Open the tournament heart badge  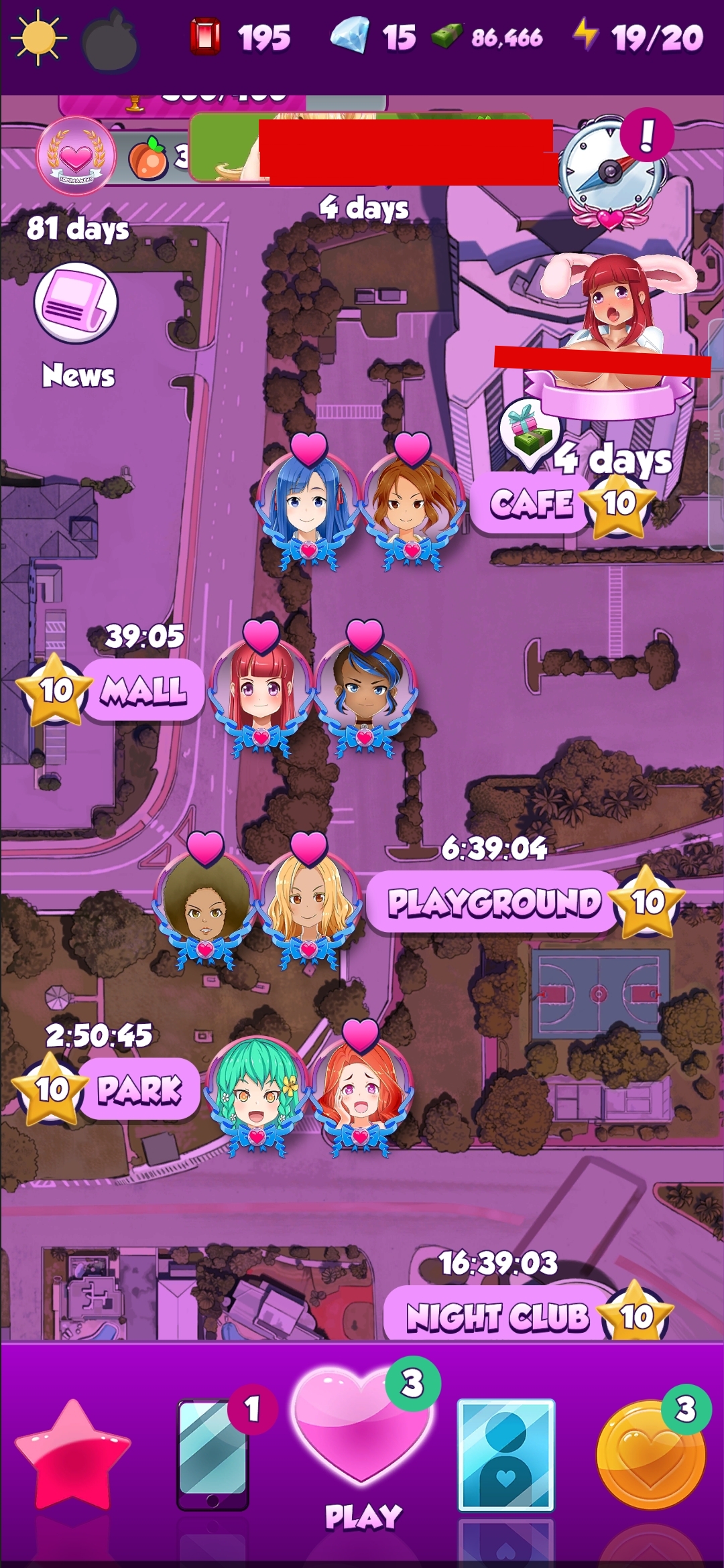point(76,155)
